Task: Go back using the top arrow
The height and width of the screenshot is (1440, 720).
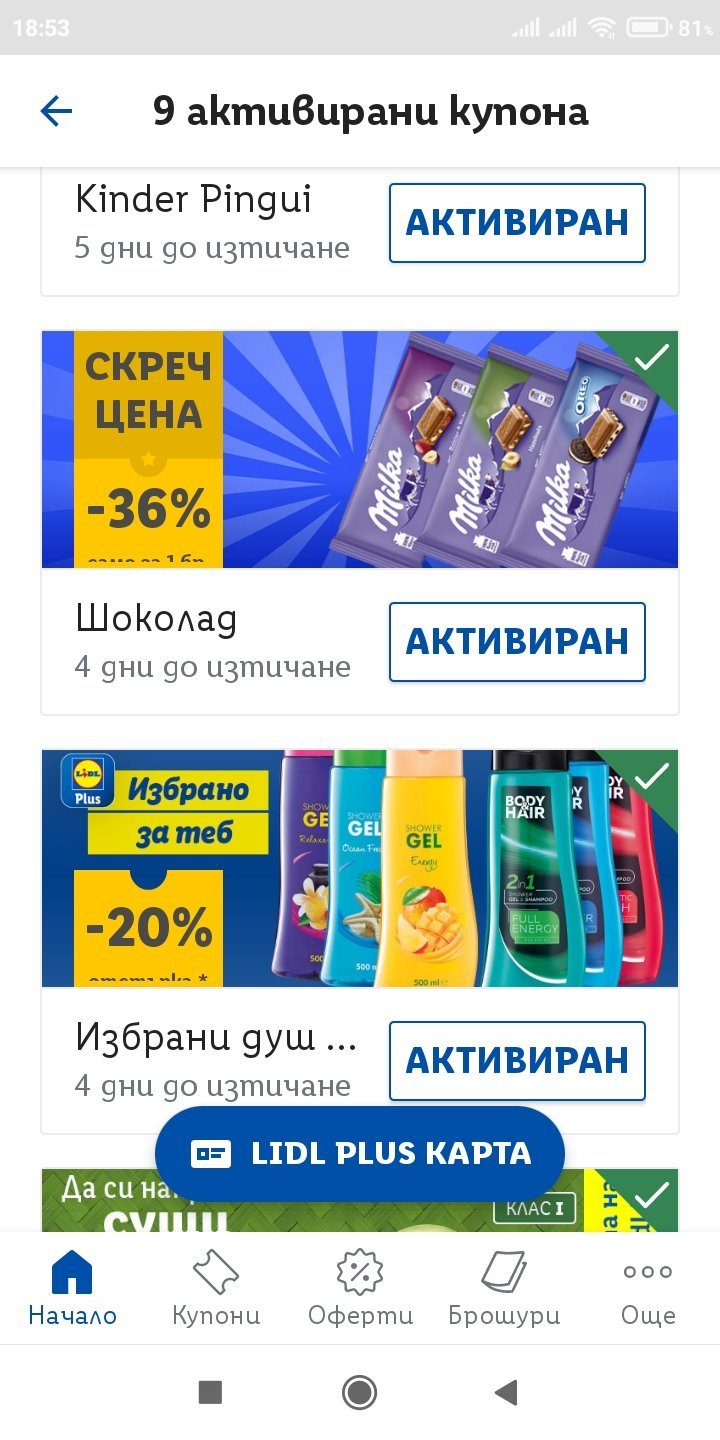Action: pyautogui.click(x=57, y=111)
